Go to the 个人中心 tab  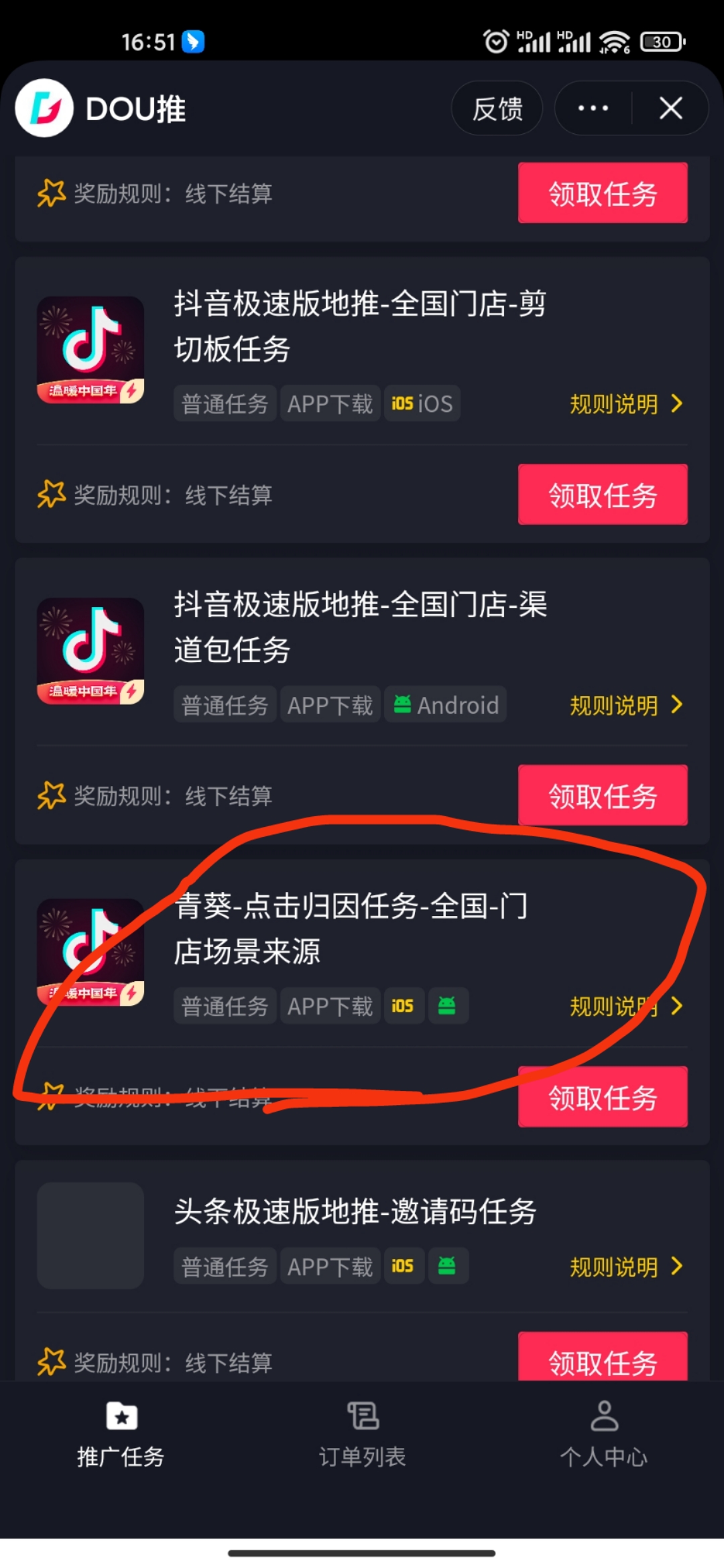pyautogui.click(x=603, y=1434)
